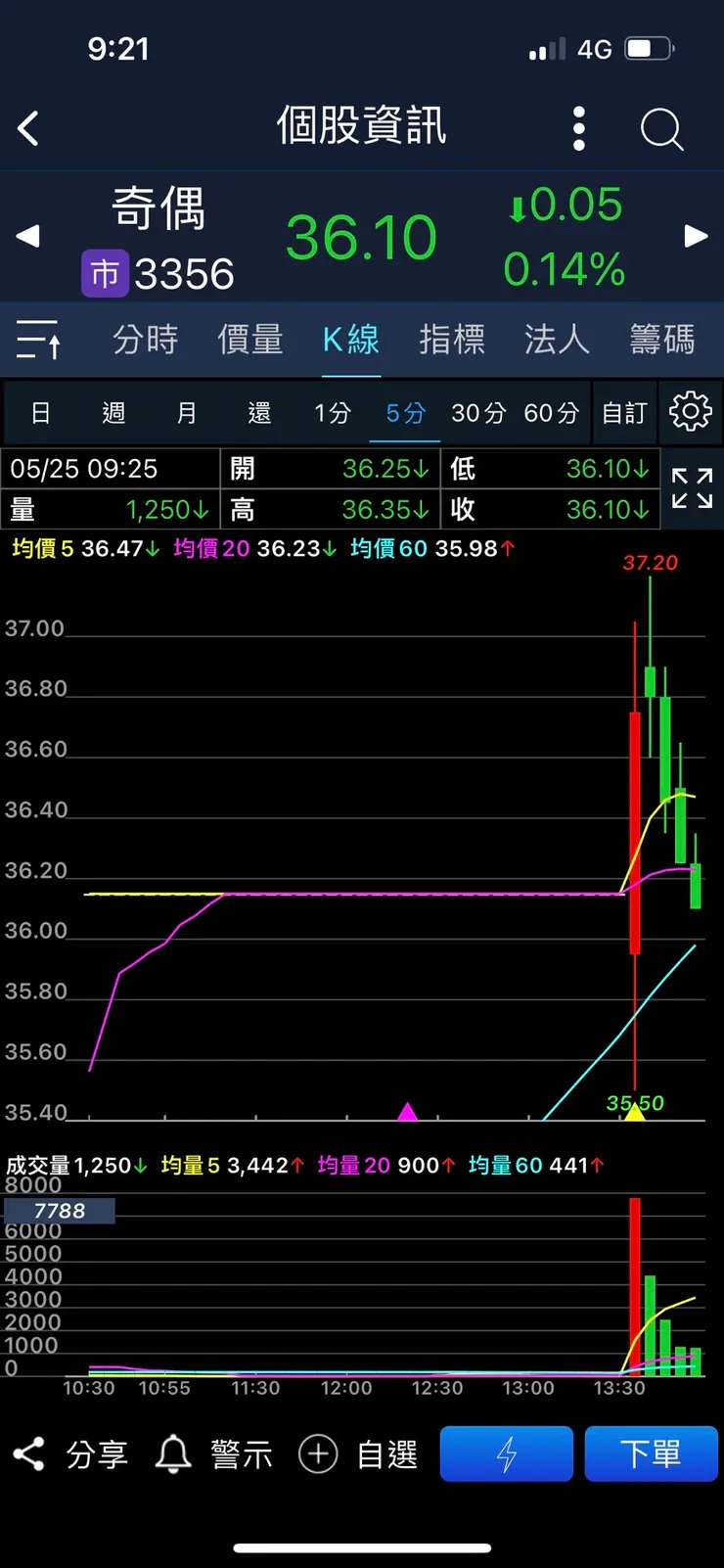Switch to the previous stock arrow

[x=28, y=236]
